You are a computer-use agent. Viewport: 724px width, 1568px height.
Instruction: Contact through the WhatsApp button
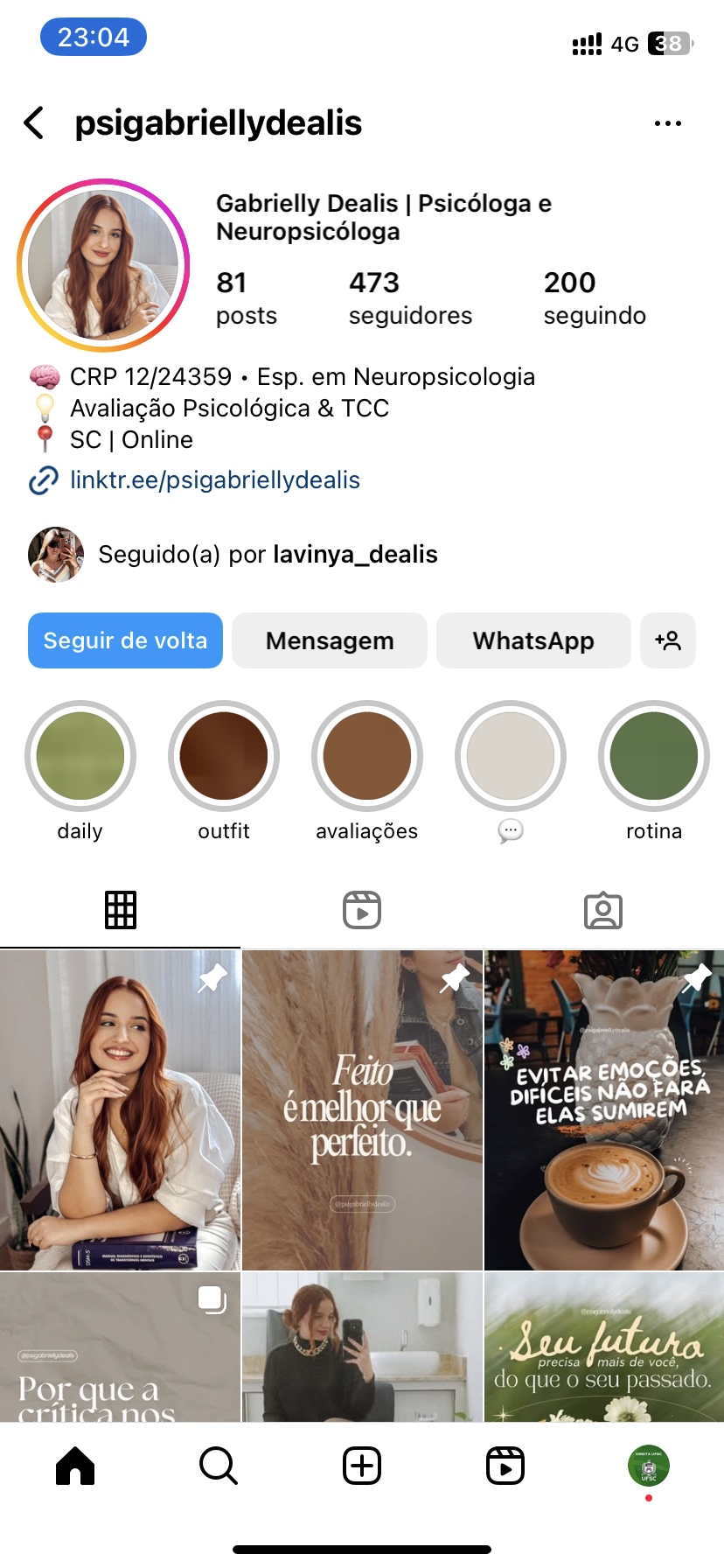pyautogui.click(x=533, y=640)
